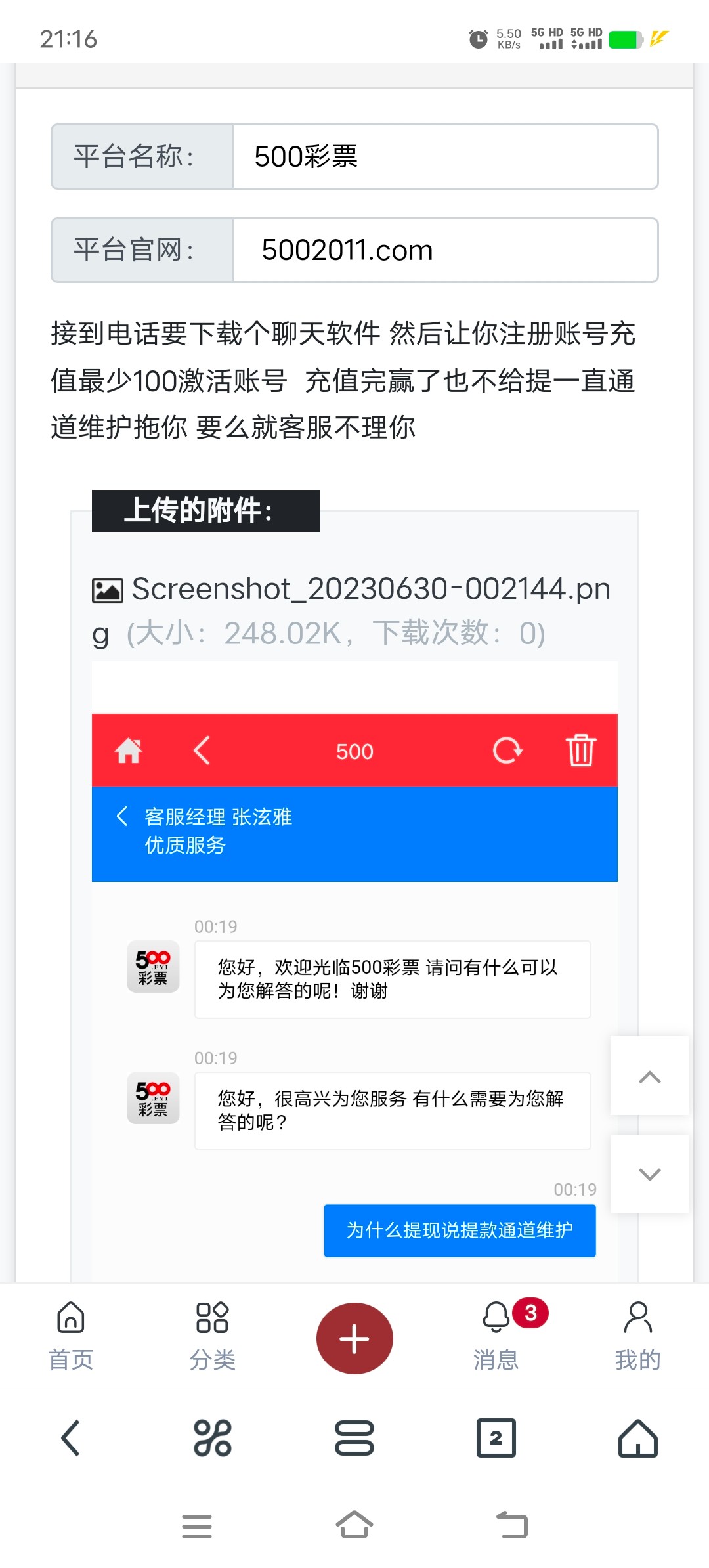Click the upward chevron scroll control
Viewport: 709px width, 1568px height.
click(649, 1077)
